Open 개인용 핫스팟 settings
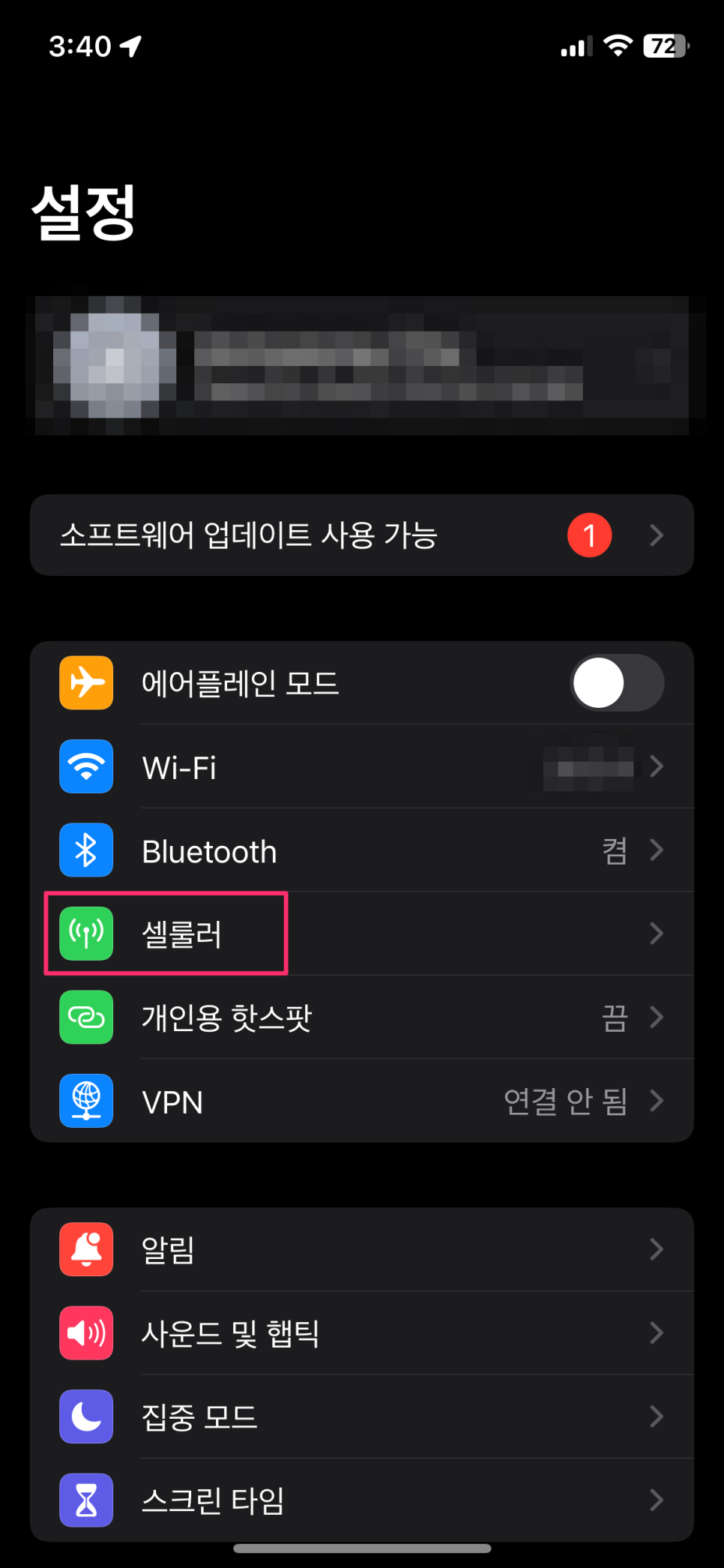Image resolution: width=724 pixels, height=1568 pixels. (362, 1017)
